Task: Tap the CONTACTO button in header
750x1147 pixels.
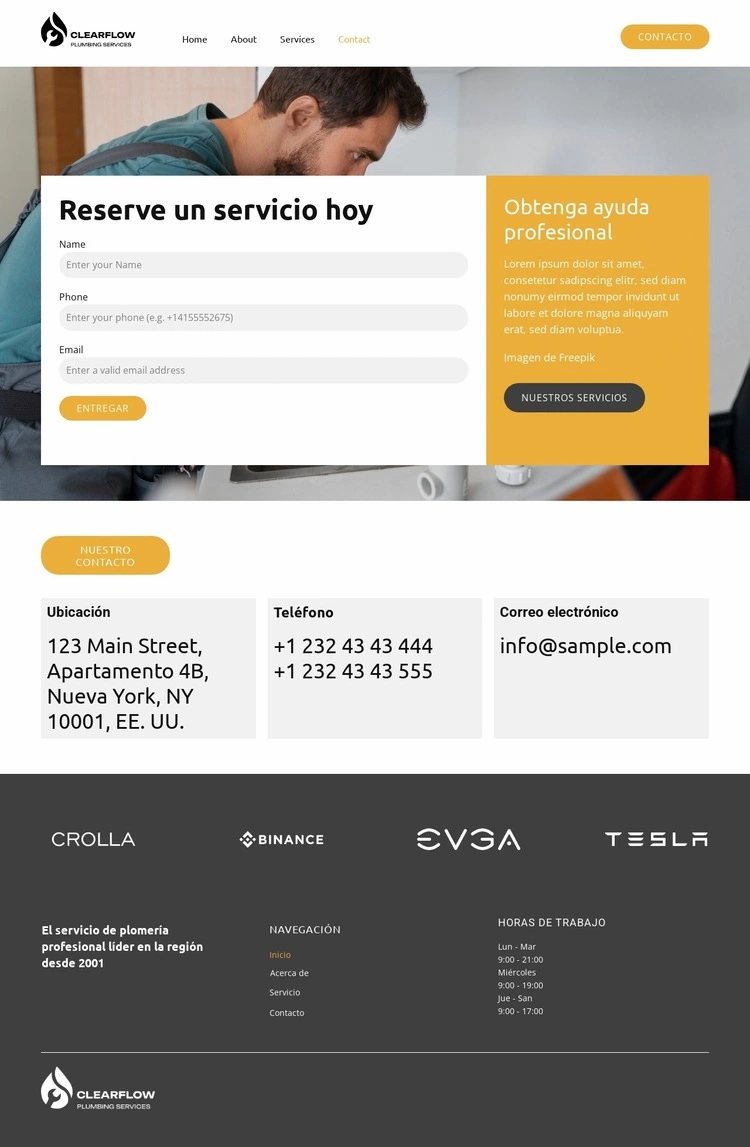Action: 664,37
